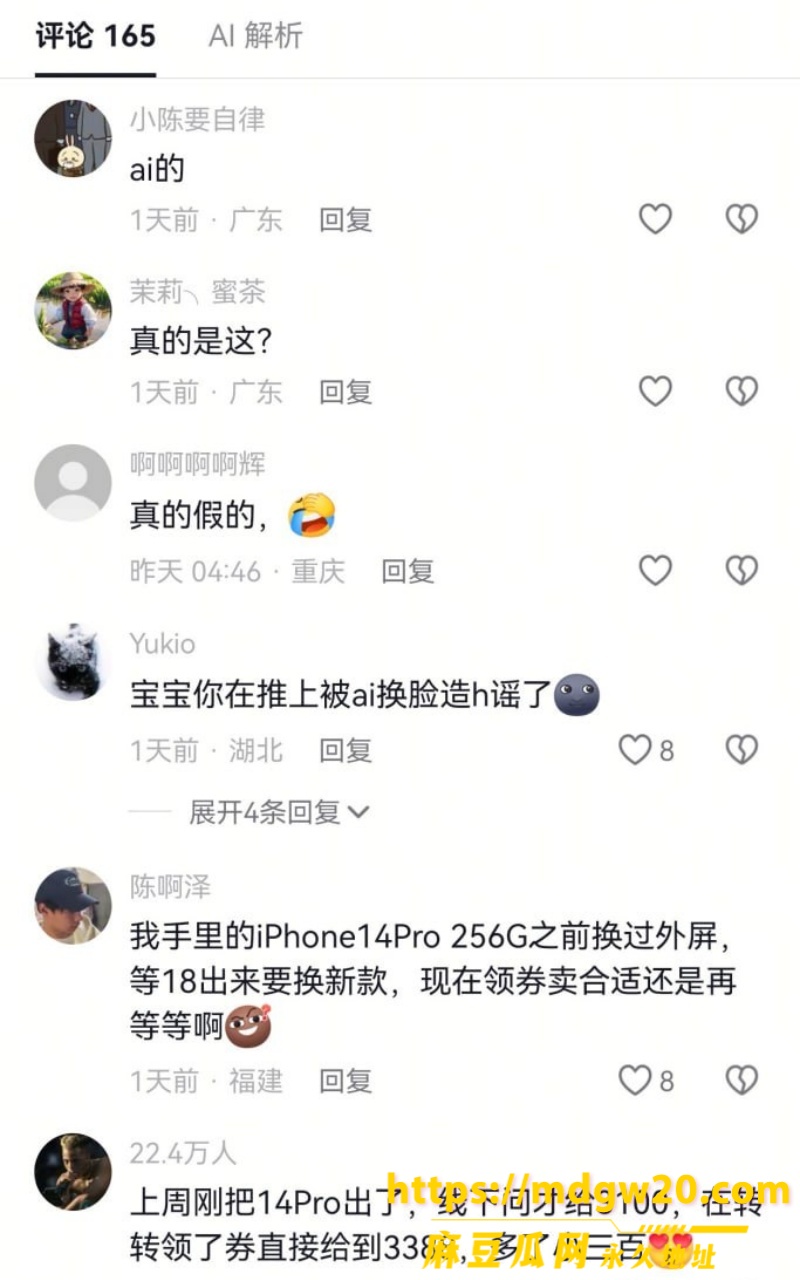Reply to 啊啊啊啊辉's comment
The image size is (800, 1280).
tap(408, 572)
